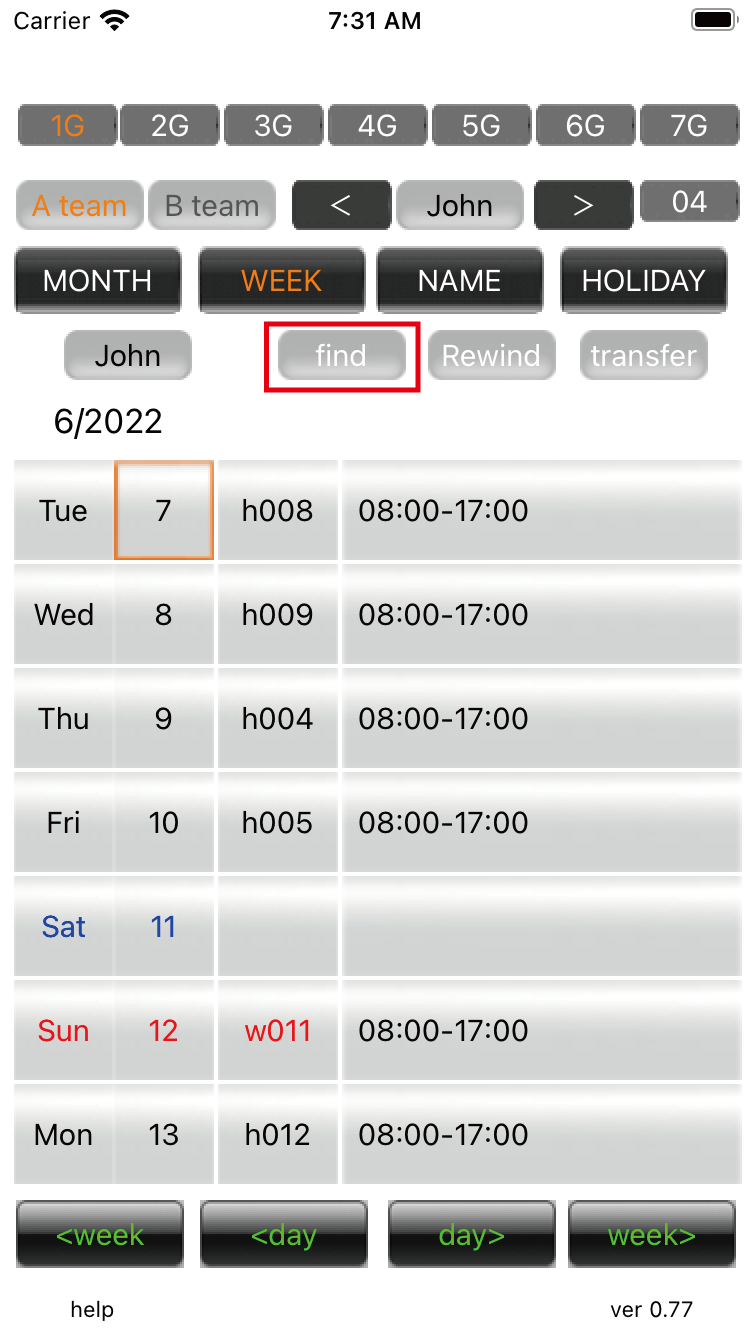Jump forward one week with week>

pos(652,1235)
